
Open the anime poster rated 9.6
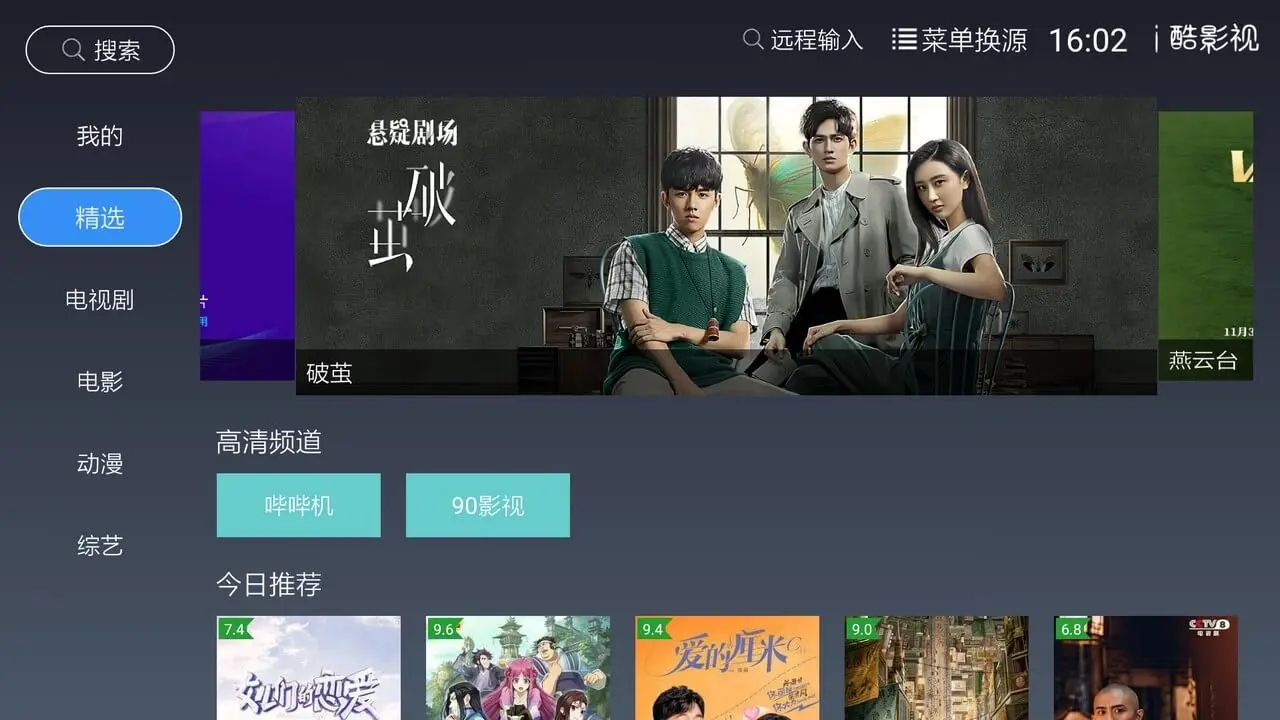518,668
